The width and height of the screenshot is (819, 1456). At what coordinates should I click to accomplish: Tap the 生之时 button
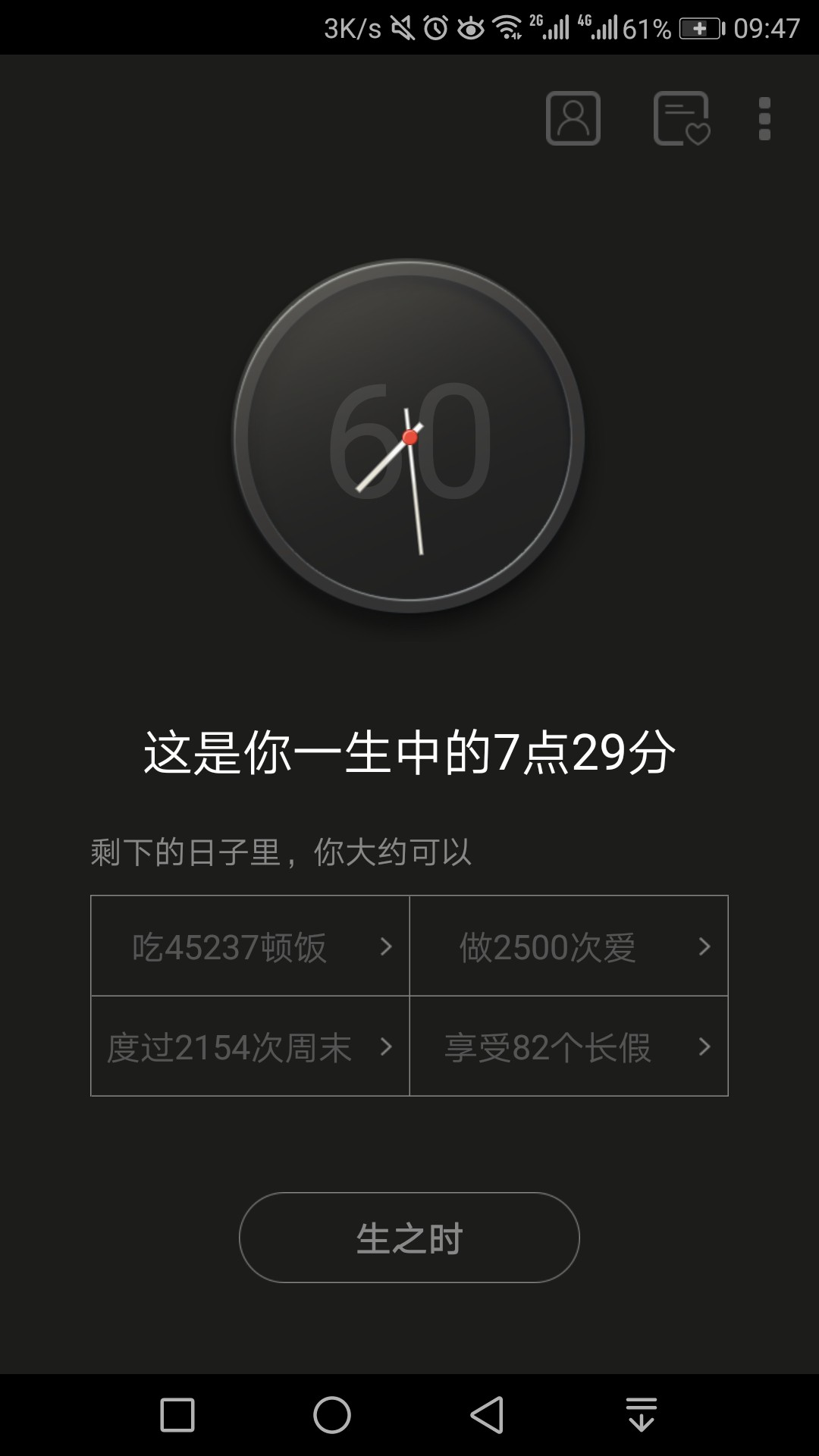[x=409, y=1238]
